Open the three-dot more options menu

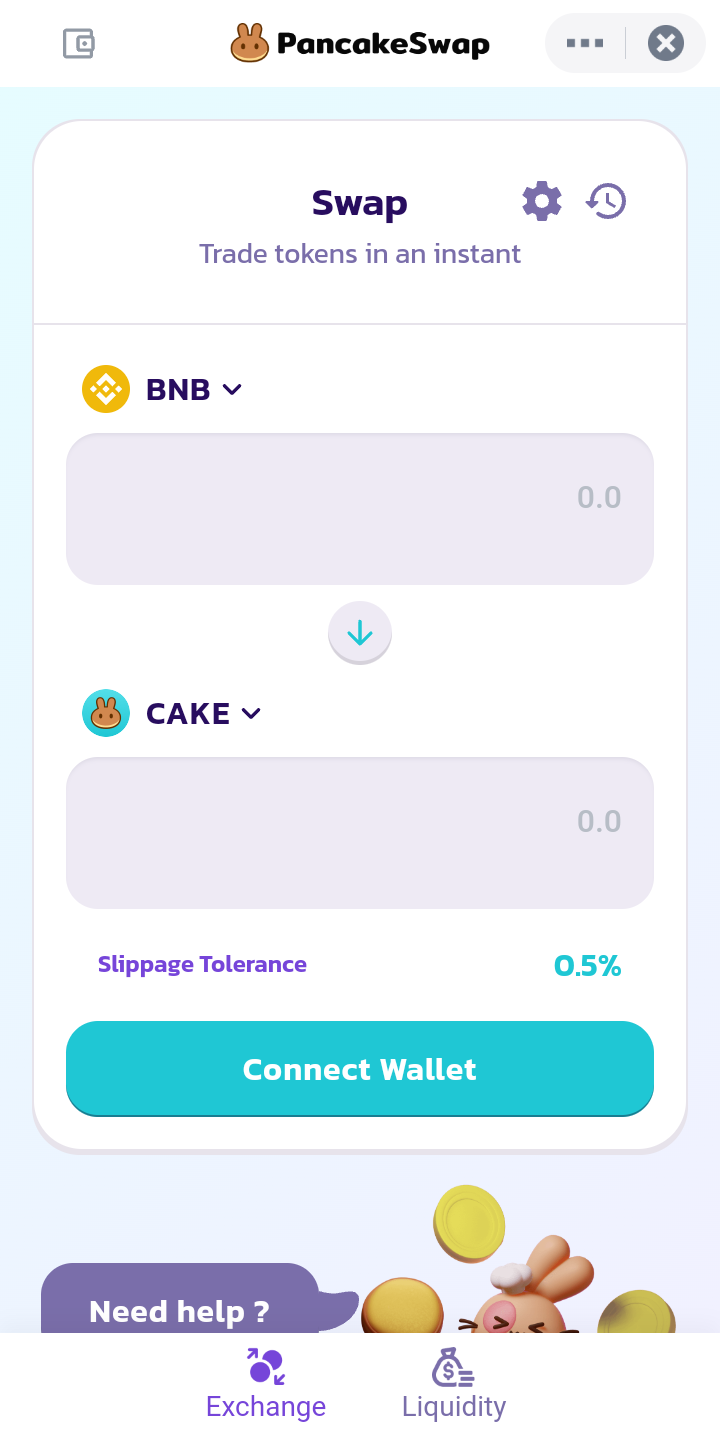click(585, 43)
